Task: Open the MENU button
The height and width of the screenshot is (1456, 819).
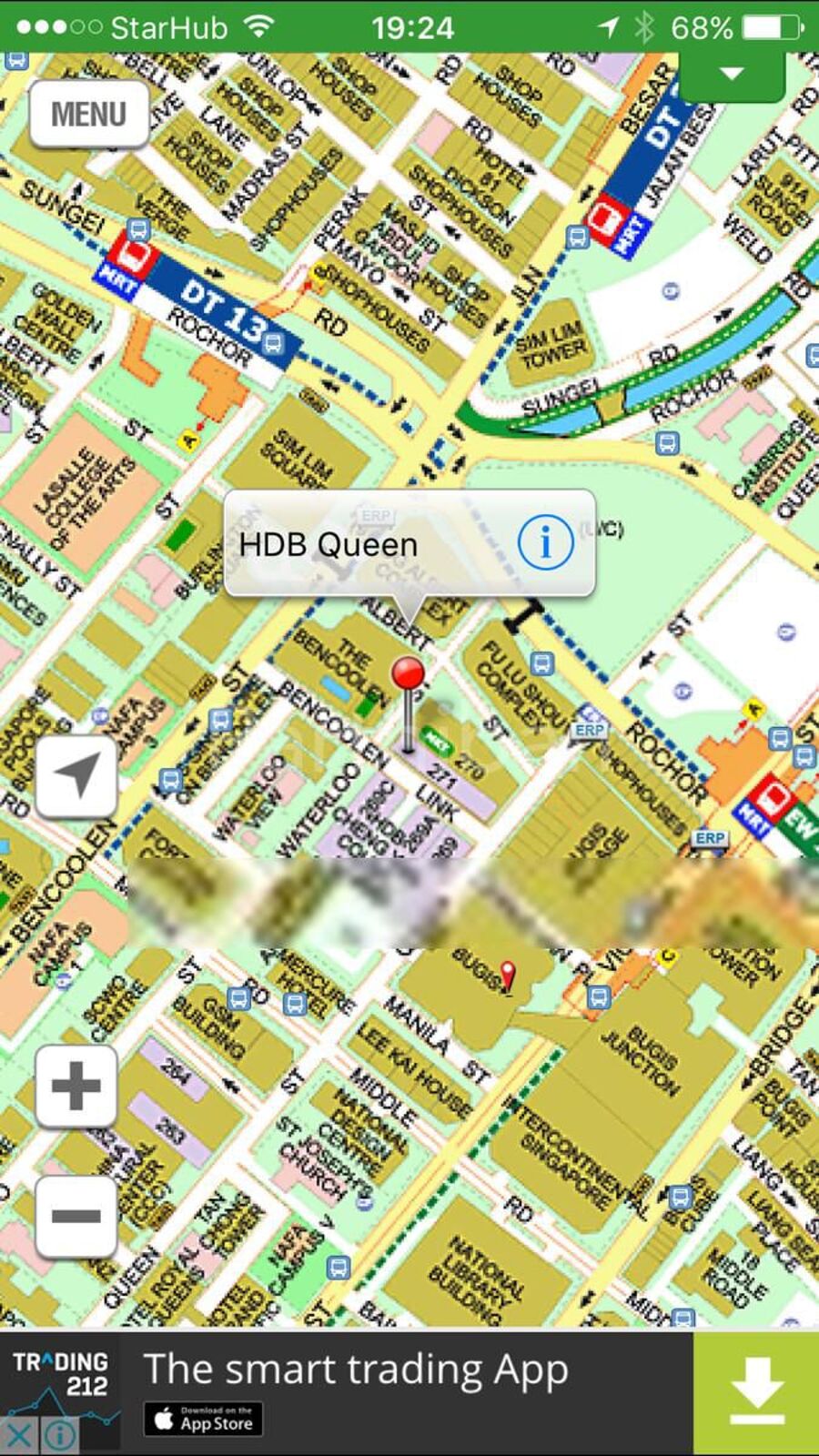Action: (88, 115)
